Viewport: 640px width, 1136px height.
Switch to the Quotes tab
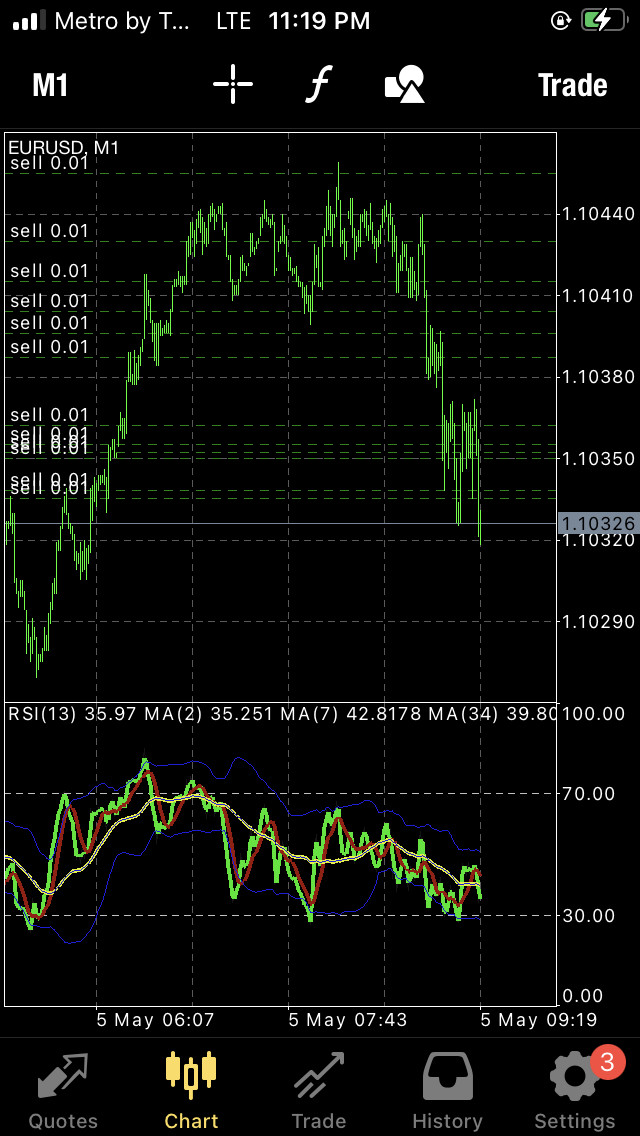[63, 1090]
